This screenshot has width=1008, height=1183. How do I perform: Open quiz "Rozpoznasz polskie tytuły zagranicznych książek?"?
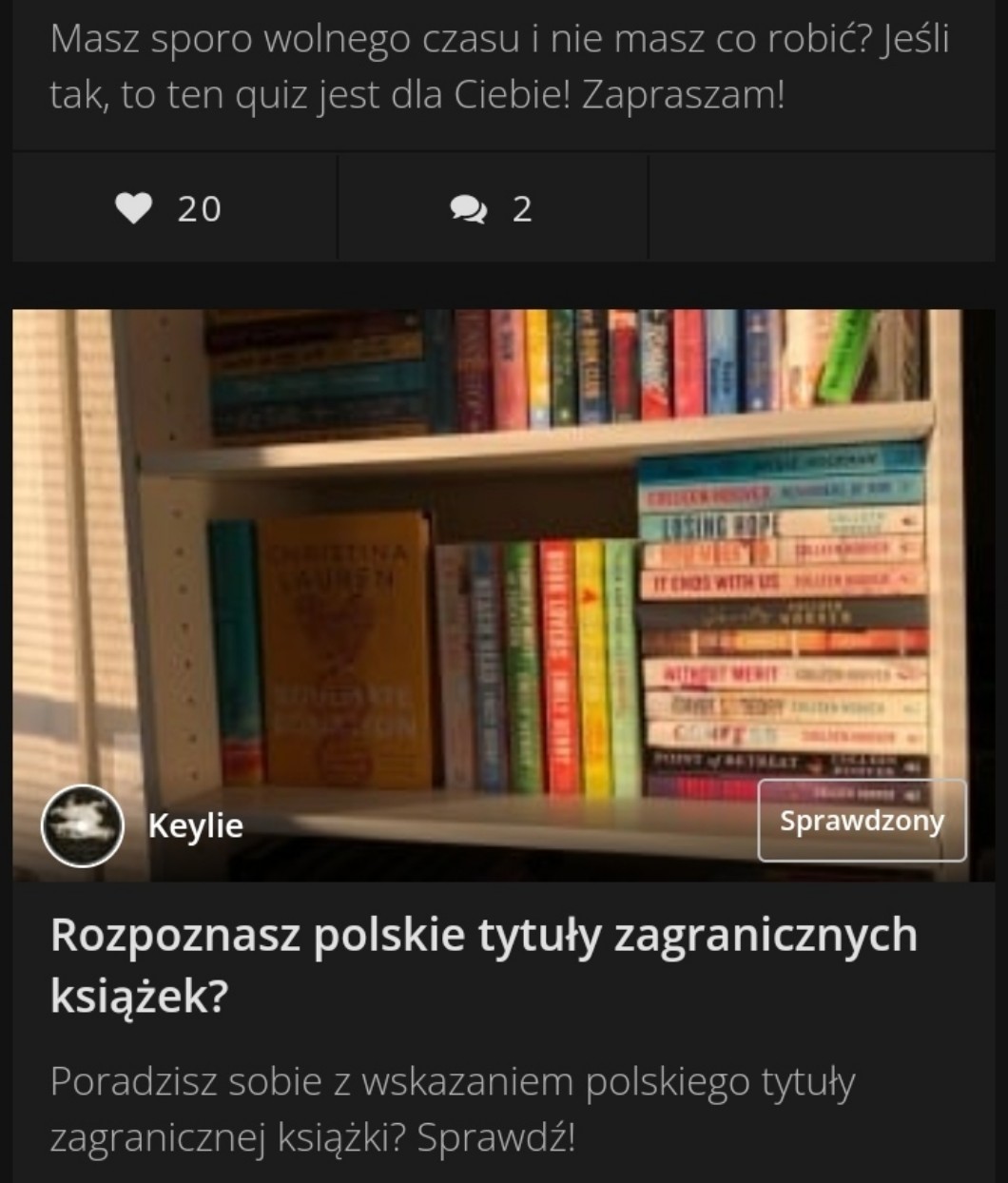click(483, 964)
